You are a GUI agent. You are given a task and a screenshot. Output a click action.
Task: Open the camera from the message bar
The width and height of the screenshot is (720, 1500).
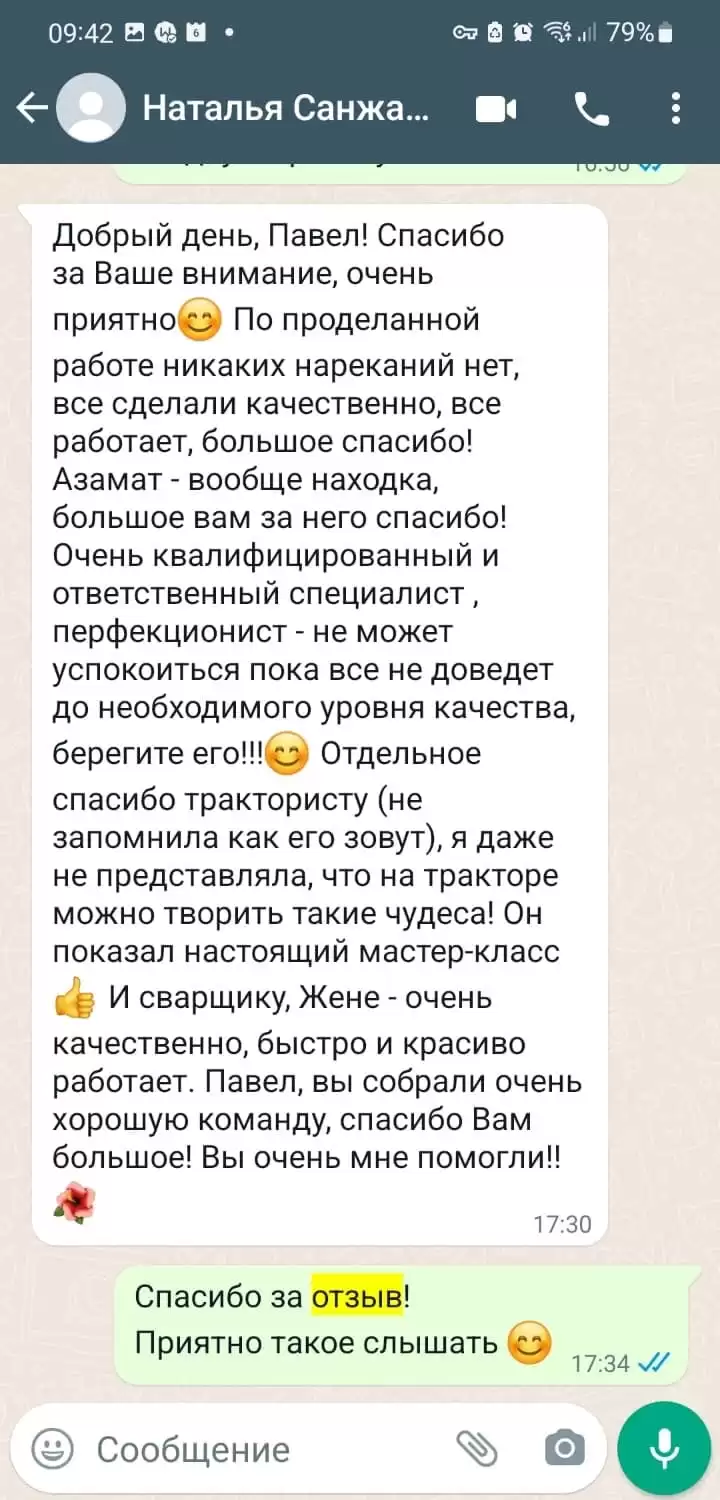(564, 1448)
